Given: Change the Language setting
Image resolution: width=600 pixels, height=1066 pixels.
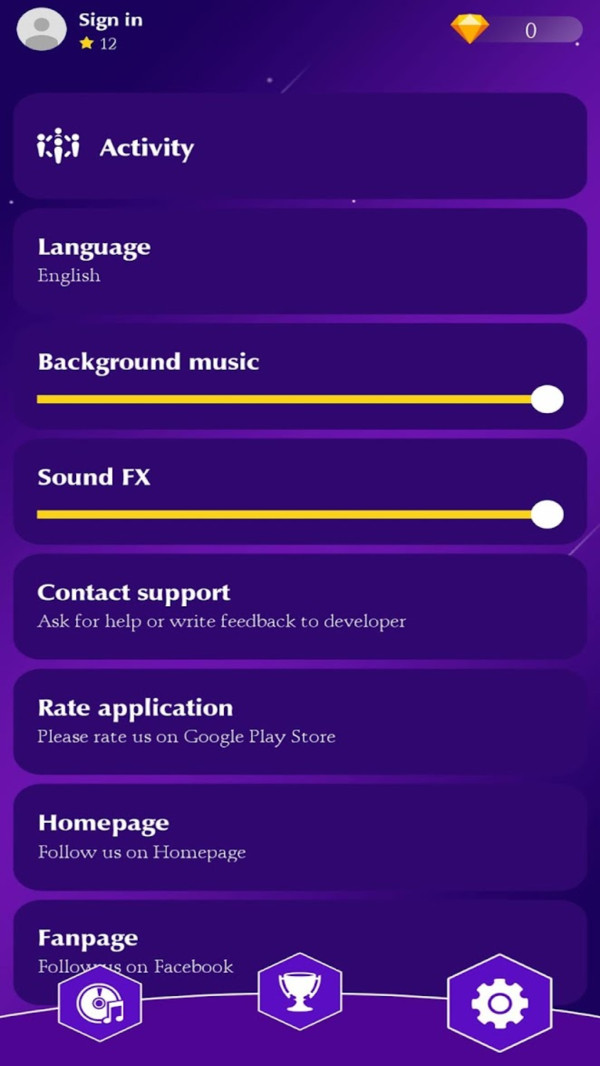Looking at the screenshot, I should point(300,260).
